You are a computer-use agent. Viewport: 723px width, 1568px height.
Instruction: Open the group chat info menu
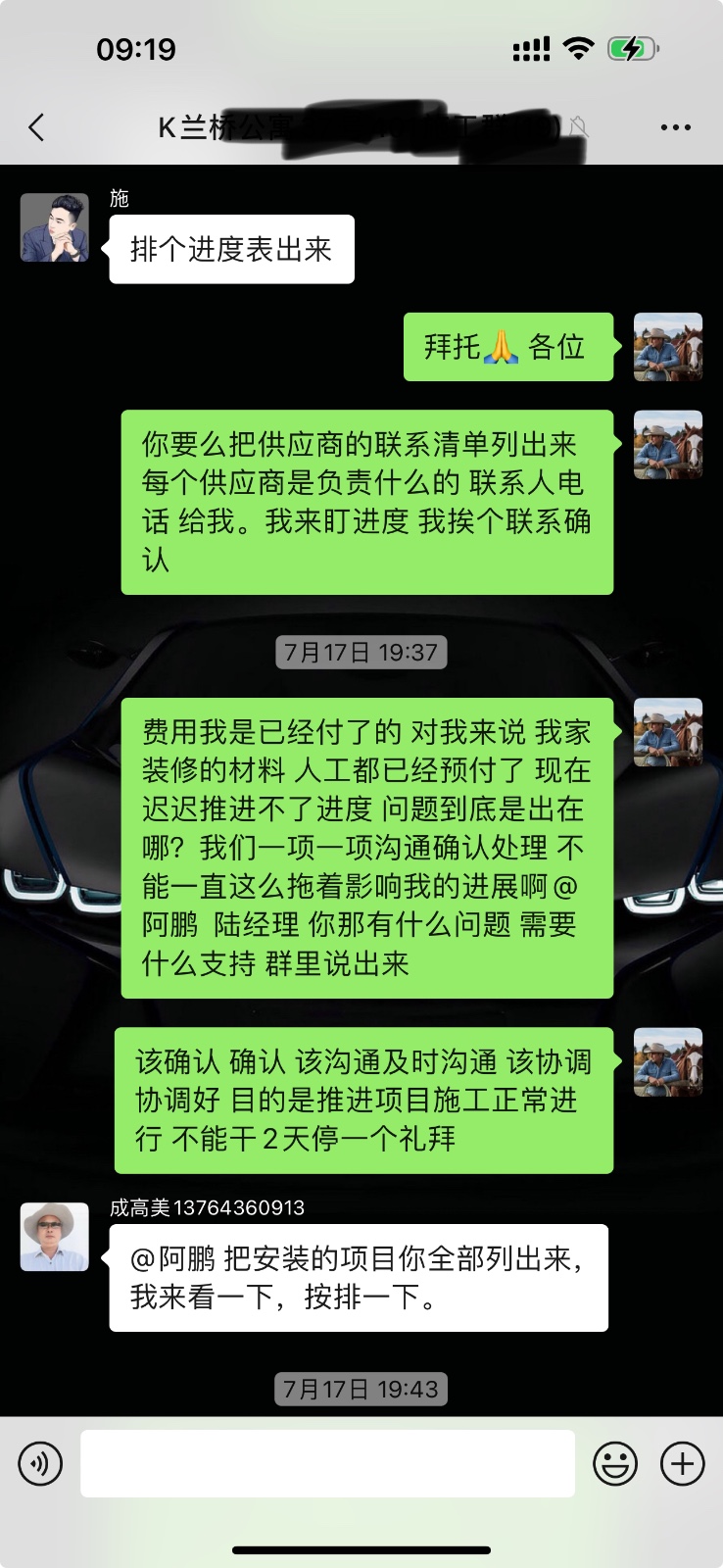tap(675, 127)
